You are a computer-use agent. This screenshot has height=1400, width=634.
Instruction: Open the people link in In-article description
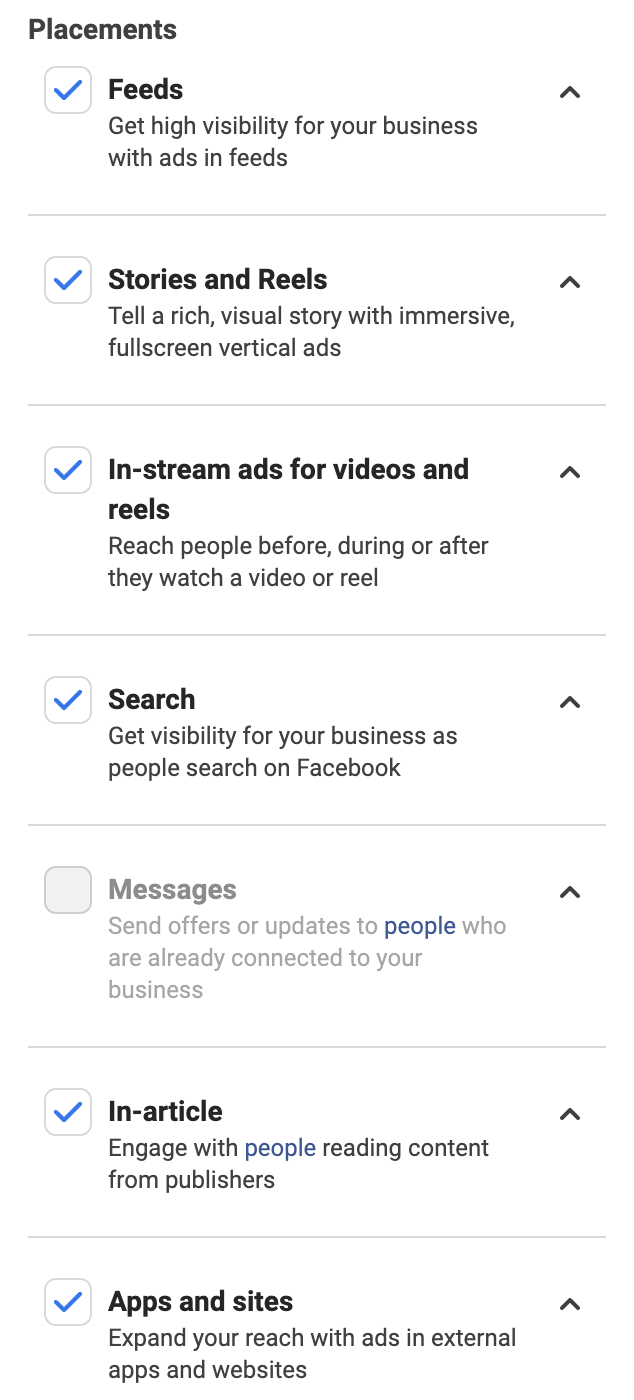[280, 1148]
